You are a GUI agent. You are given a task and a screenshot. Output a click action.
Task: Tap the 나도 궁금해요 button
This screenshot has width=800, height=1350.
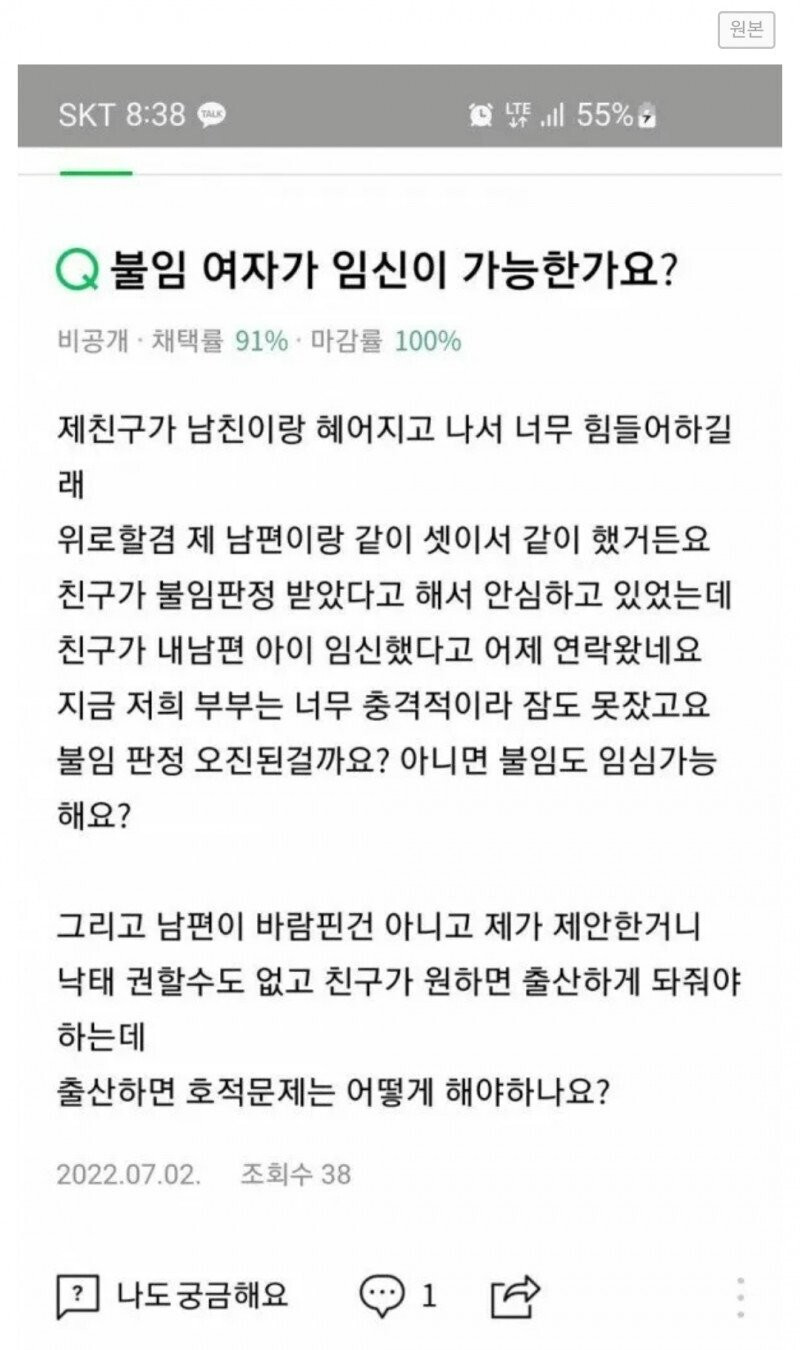[x=173, y=1296]
